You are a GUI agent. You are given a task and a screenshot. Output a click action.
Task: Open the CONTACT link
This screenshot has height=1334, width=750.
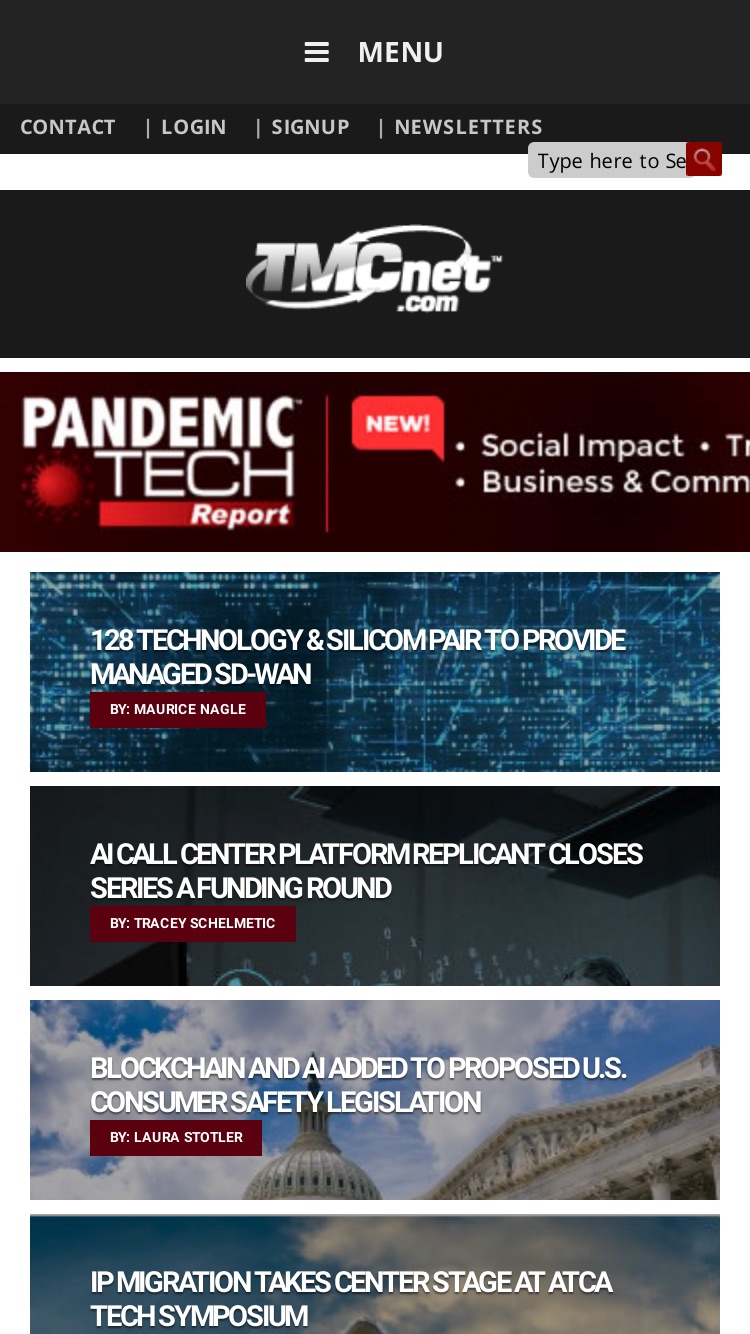click(68, 127)
